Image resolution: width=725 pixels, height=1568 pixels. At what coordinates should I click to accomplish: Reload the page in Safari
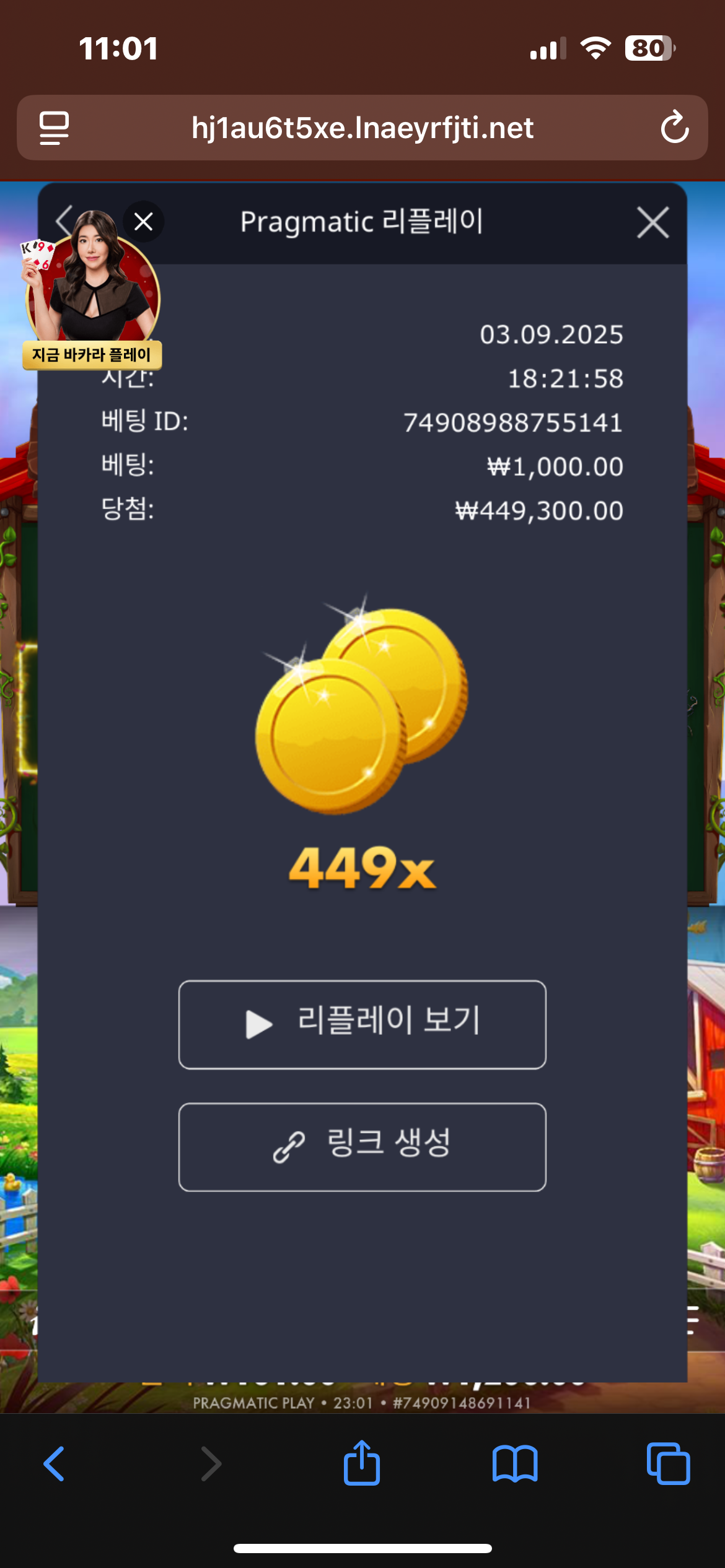coord(675,128)
